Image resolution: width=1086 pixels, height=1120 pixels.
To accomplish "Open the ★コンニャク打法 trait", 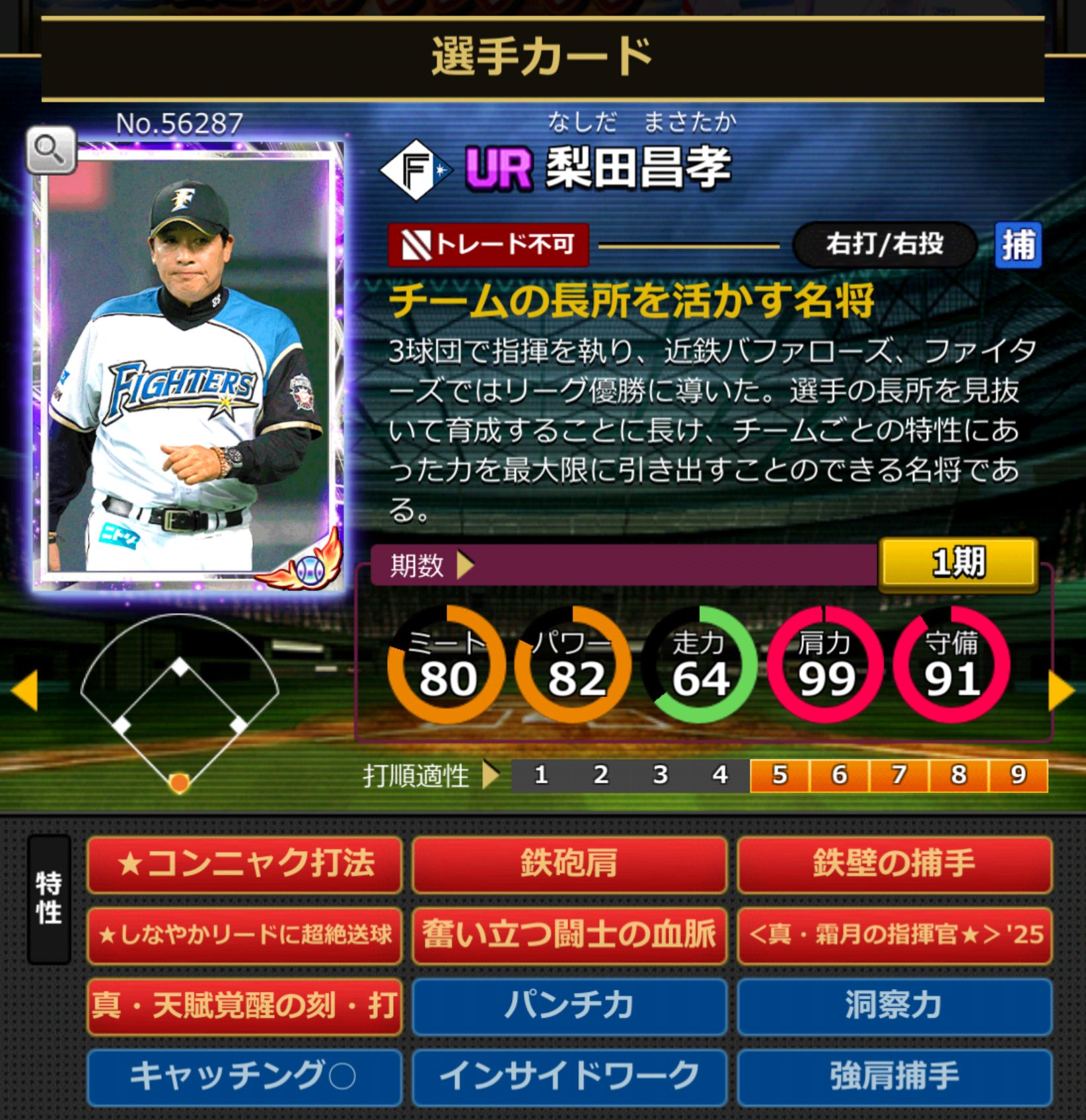I will point(244,864).
